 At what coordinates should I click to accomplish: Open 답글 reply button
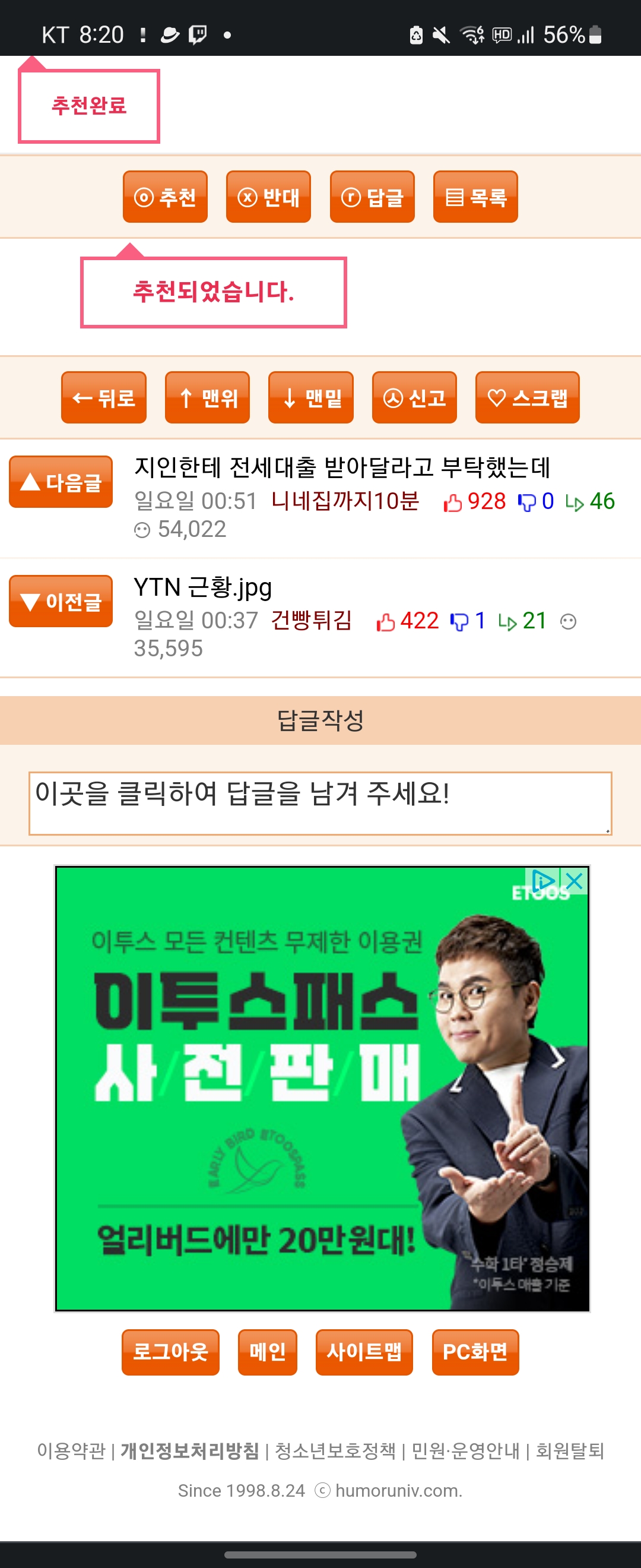pos(372,197)
